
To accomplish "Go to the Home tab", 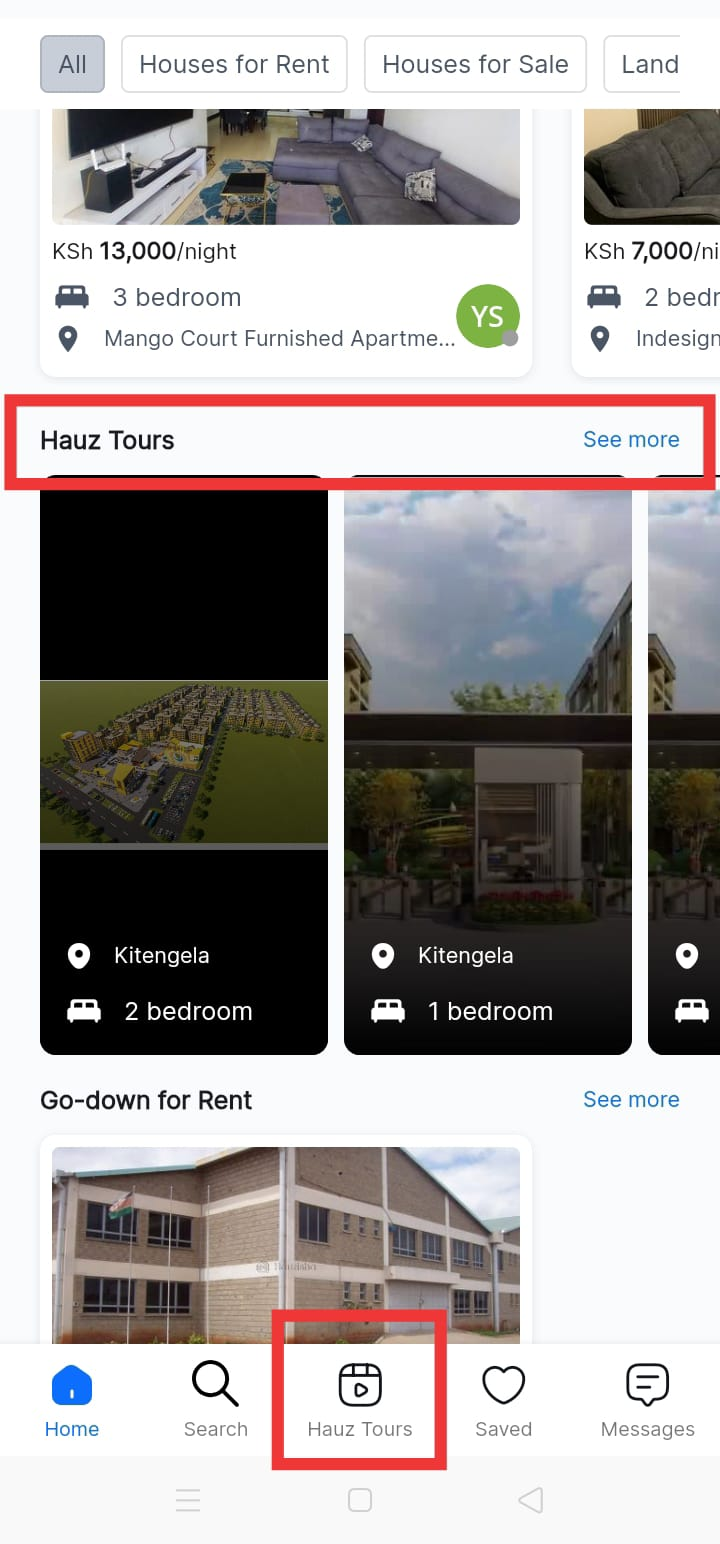I will 72,1400.
